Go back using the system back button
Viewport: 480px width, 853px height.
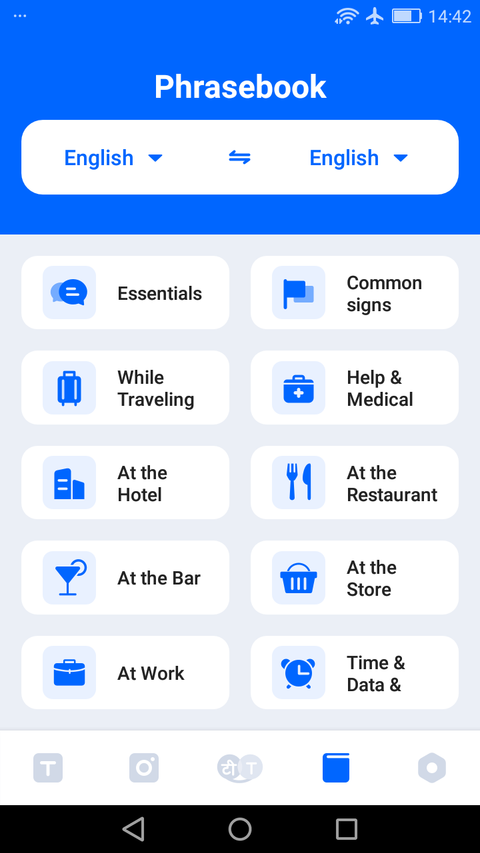point(133,829)
